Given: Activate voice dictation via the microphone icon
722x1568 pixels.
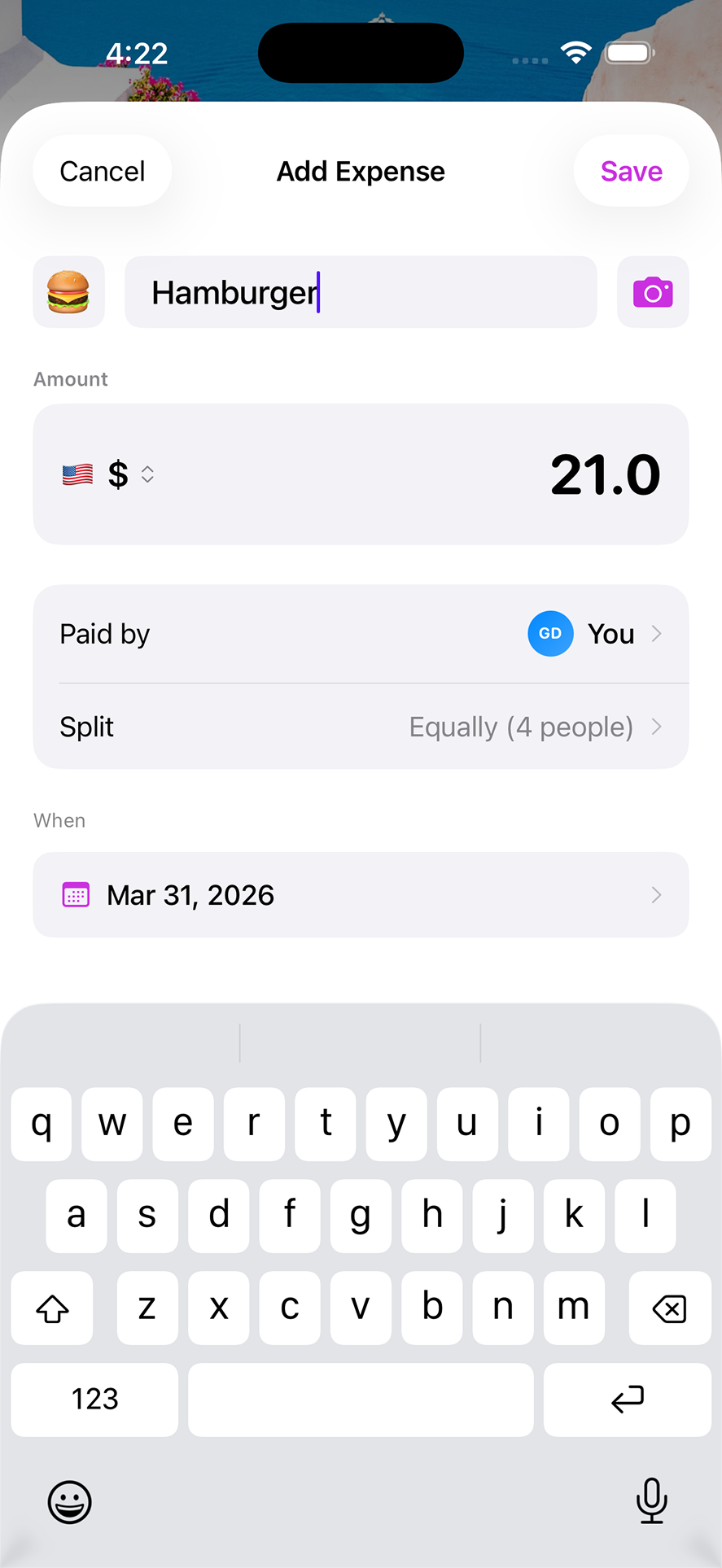Looking at the screenshot, I should (651, 1502).
